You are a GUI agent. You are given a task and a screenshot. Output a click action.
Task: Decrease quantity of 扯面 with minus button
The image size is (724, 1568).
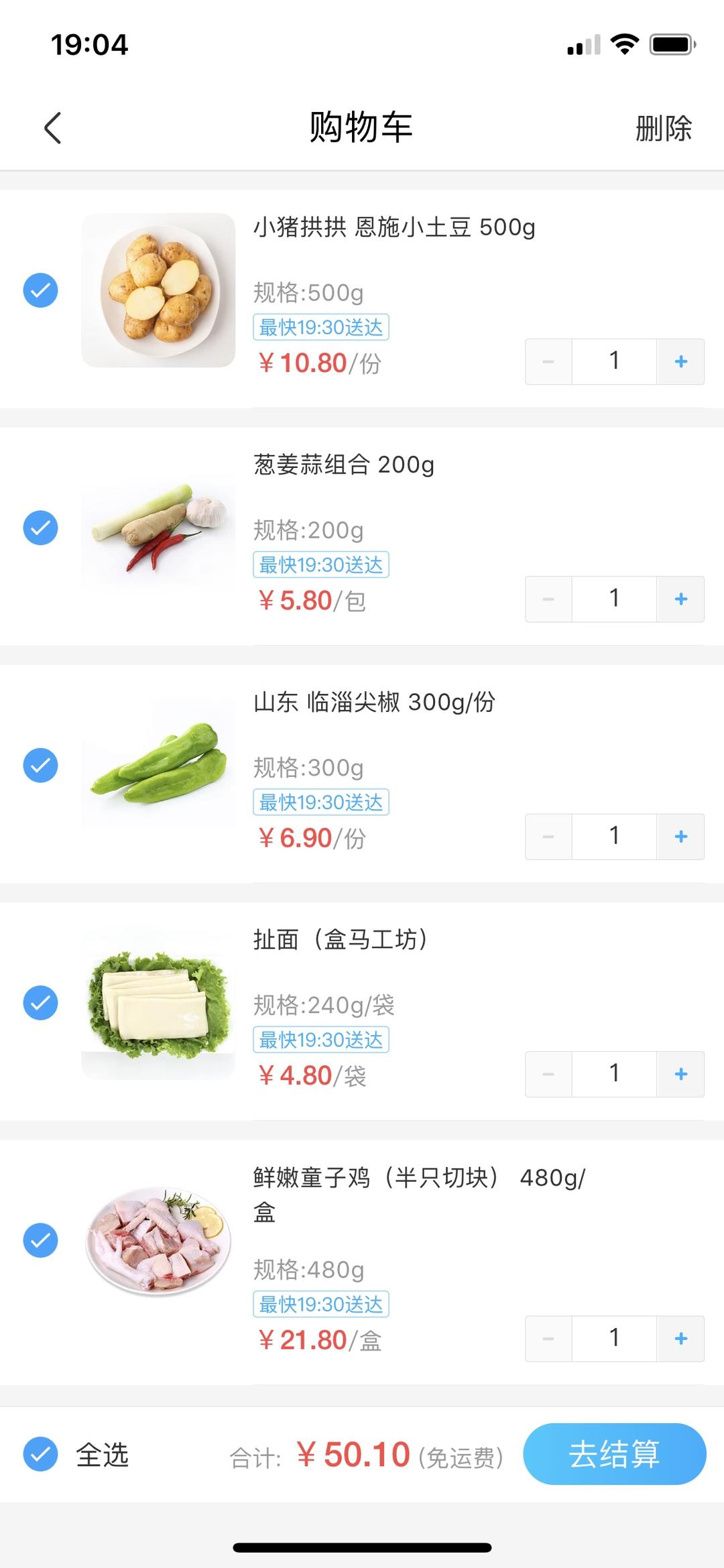[x=548, y=1073]
